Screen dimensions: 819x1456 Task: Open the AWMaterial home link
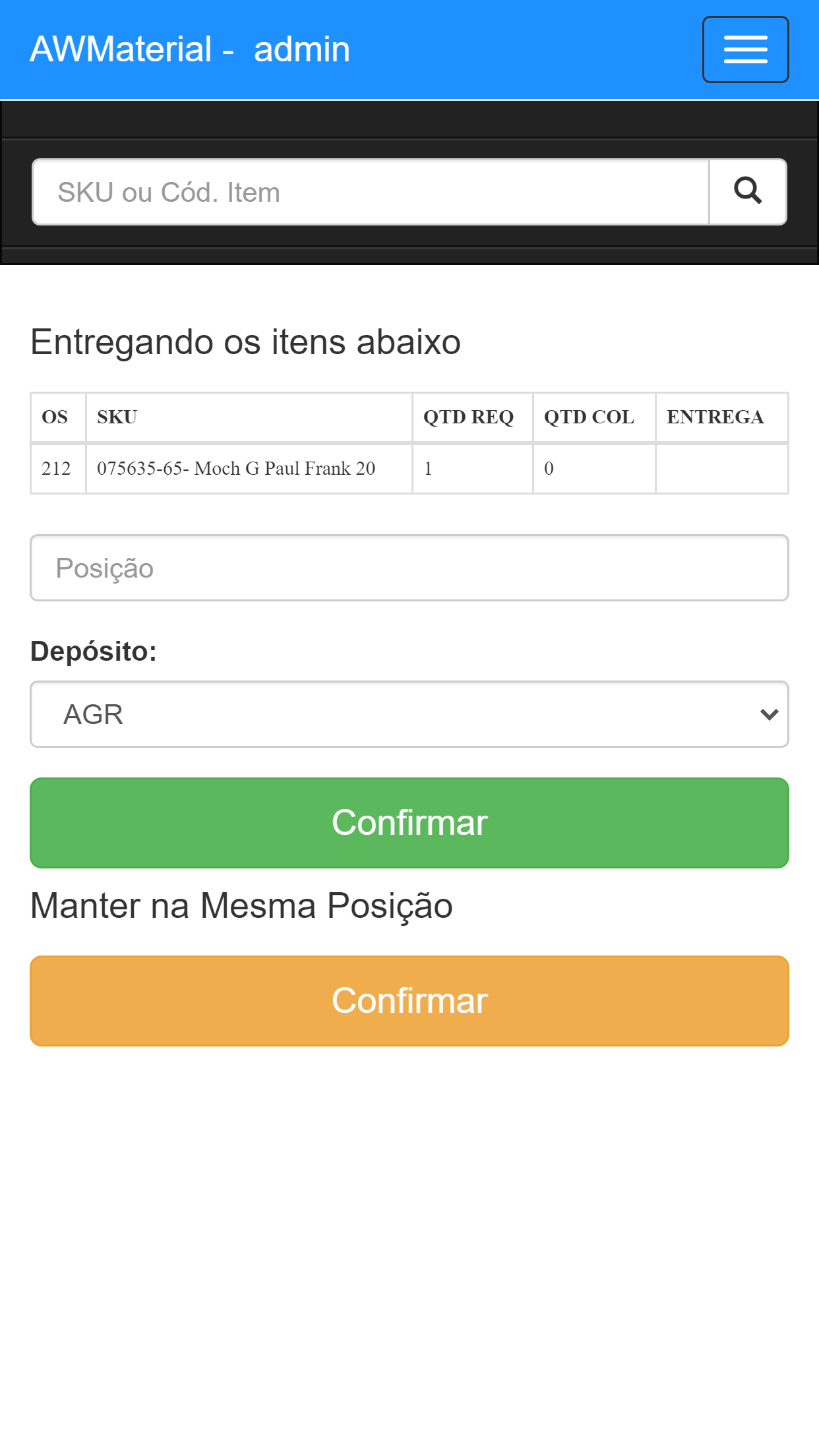tap(190, 49)
